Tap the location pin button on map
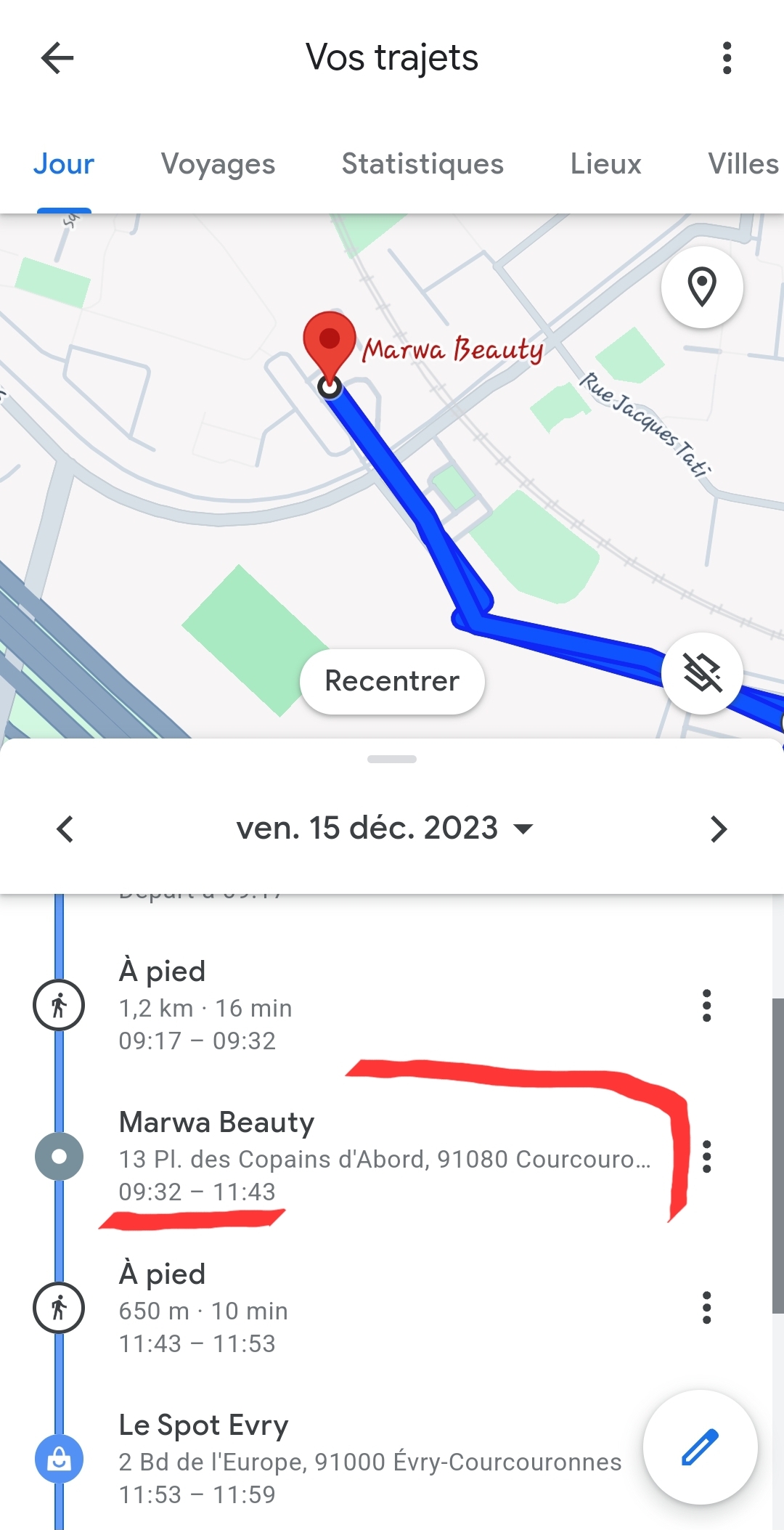 pos(702,287)
